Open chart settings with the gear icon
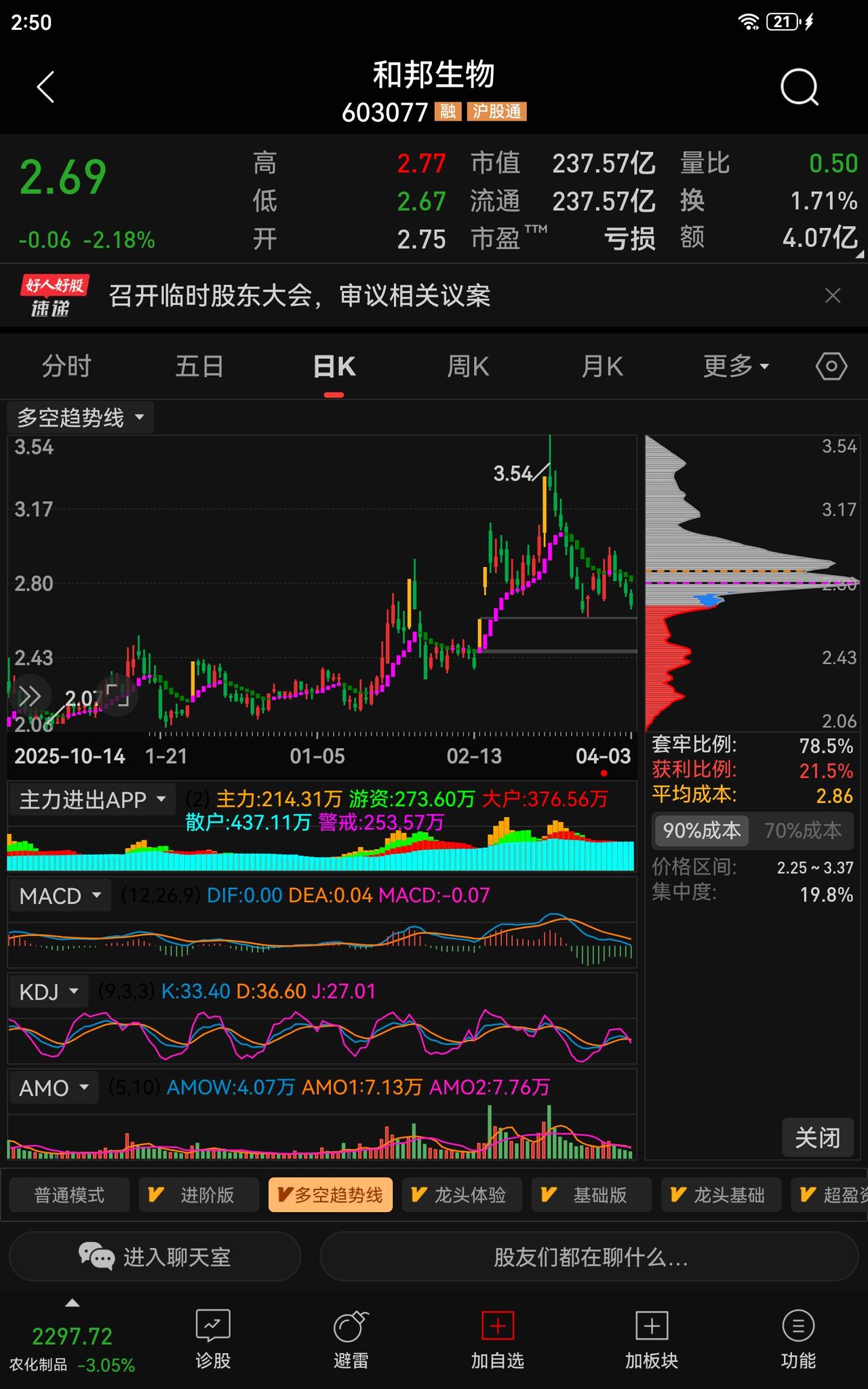Screen dimensions: 868x1389 (x=831, y=366)
